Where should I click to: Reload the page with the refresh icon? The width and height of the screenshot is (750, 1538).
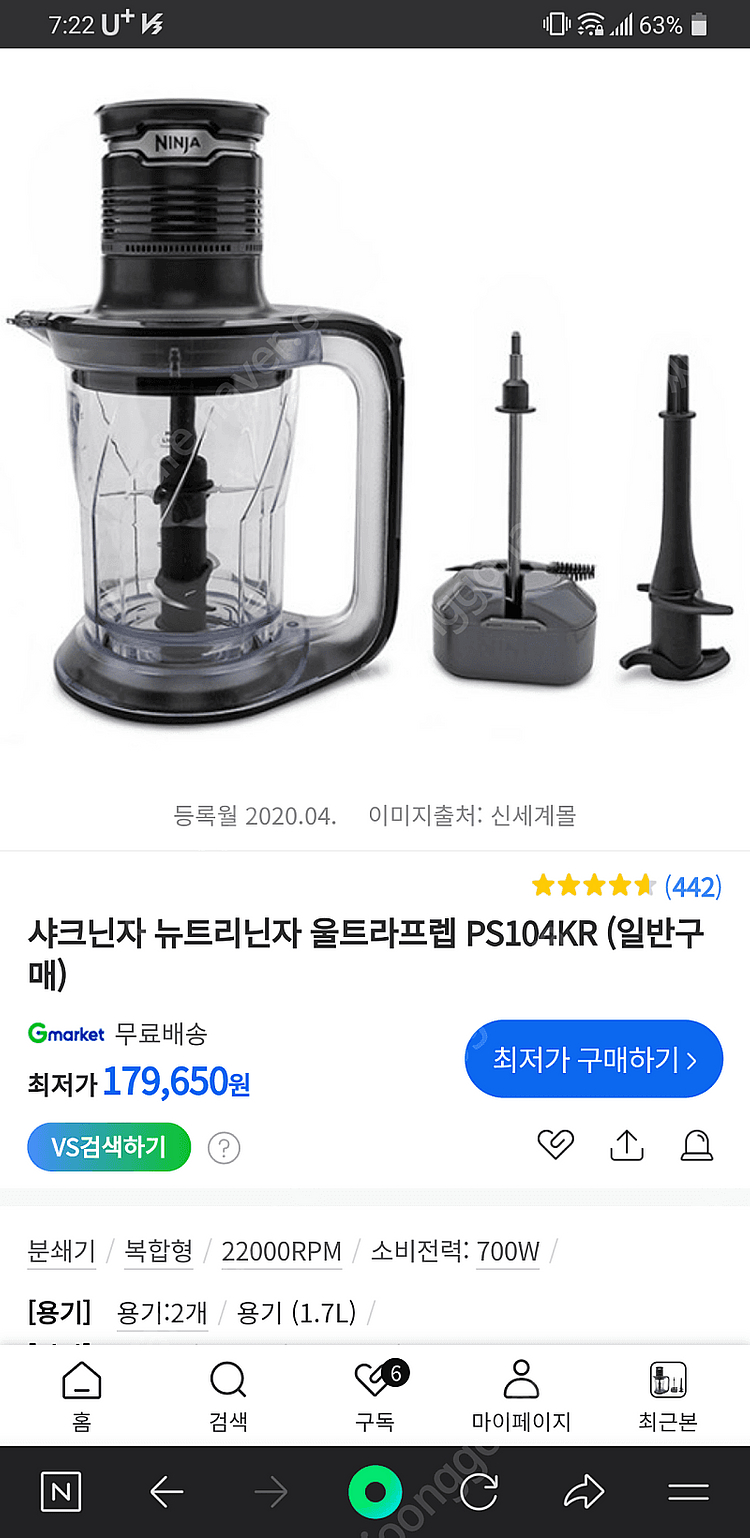(479, 1491)
